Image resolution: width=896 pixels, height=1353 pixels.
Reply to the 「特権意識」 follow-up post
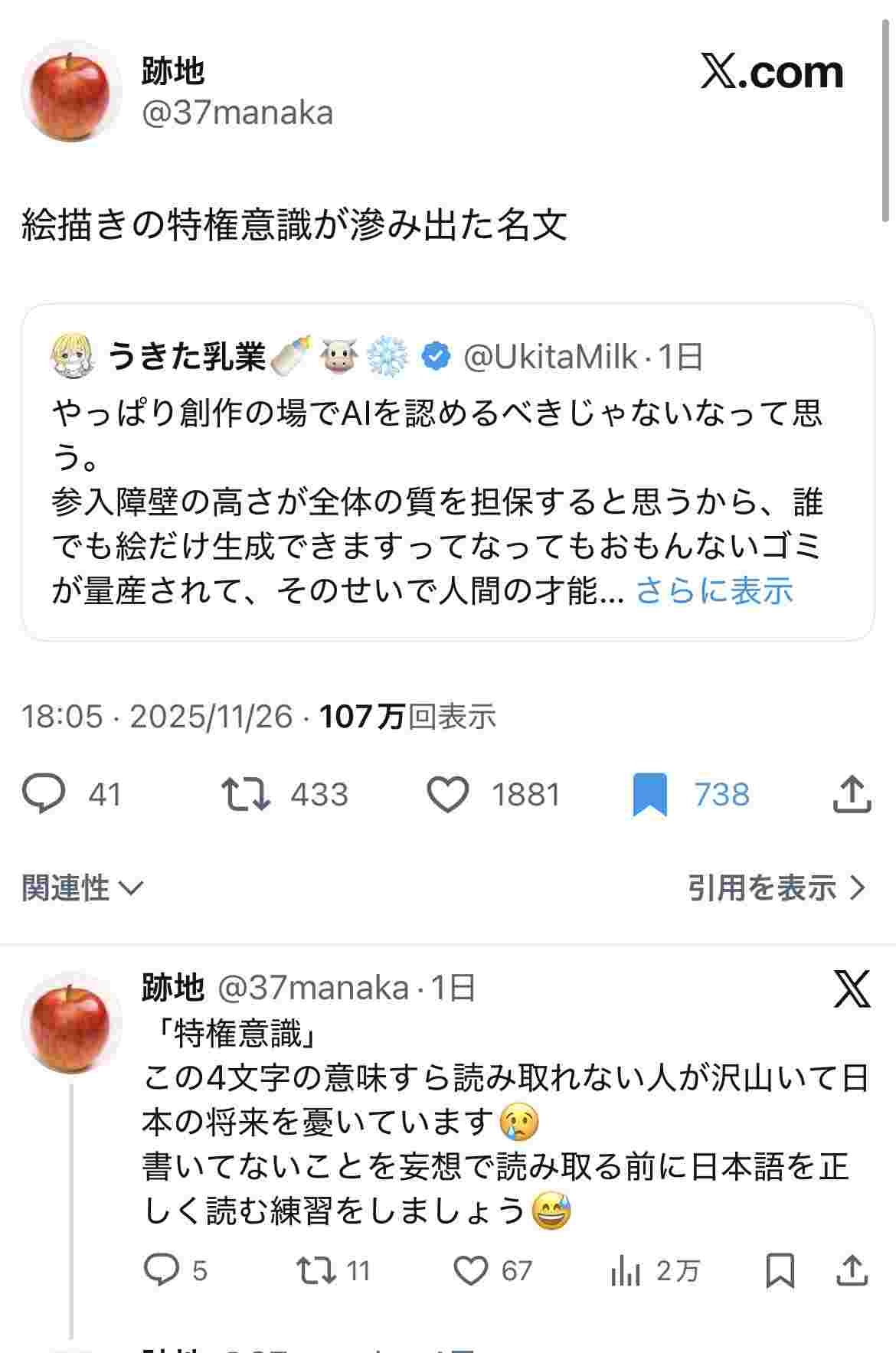coord(161,1271)
